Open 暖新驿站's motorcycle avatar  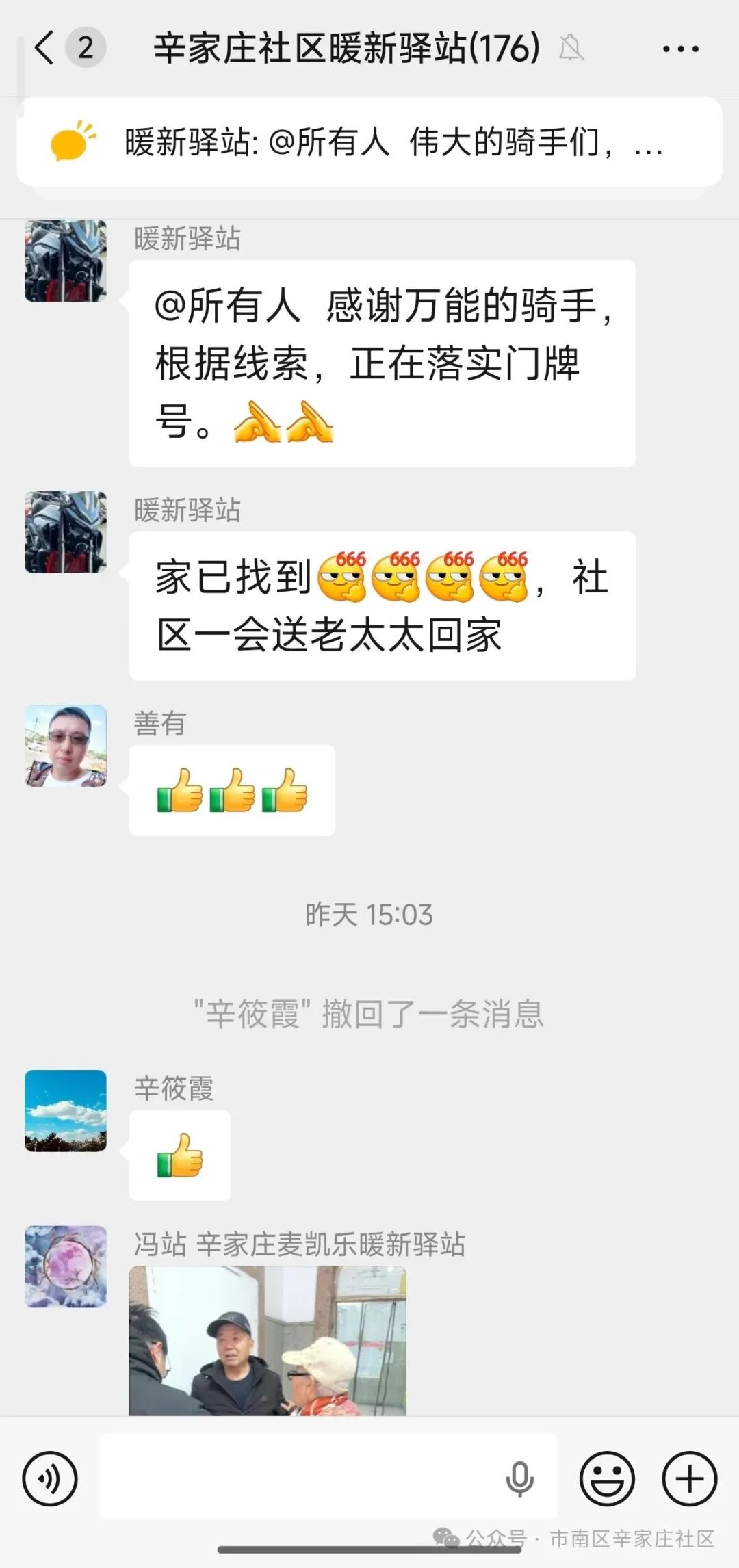coord(66,260)
